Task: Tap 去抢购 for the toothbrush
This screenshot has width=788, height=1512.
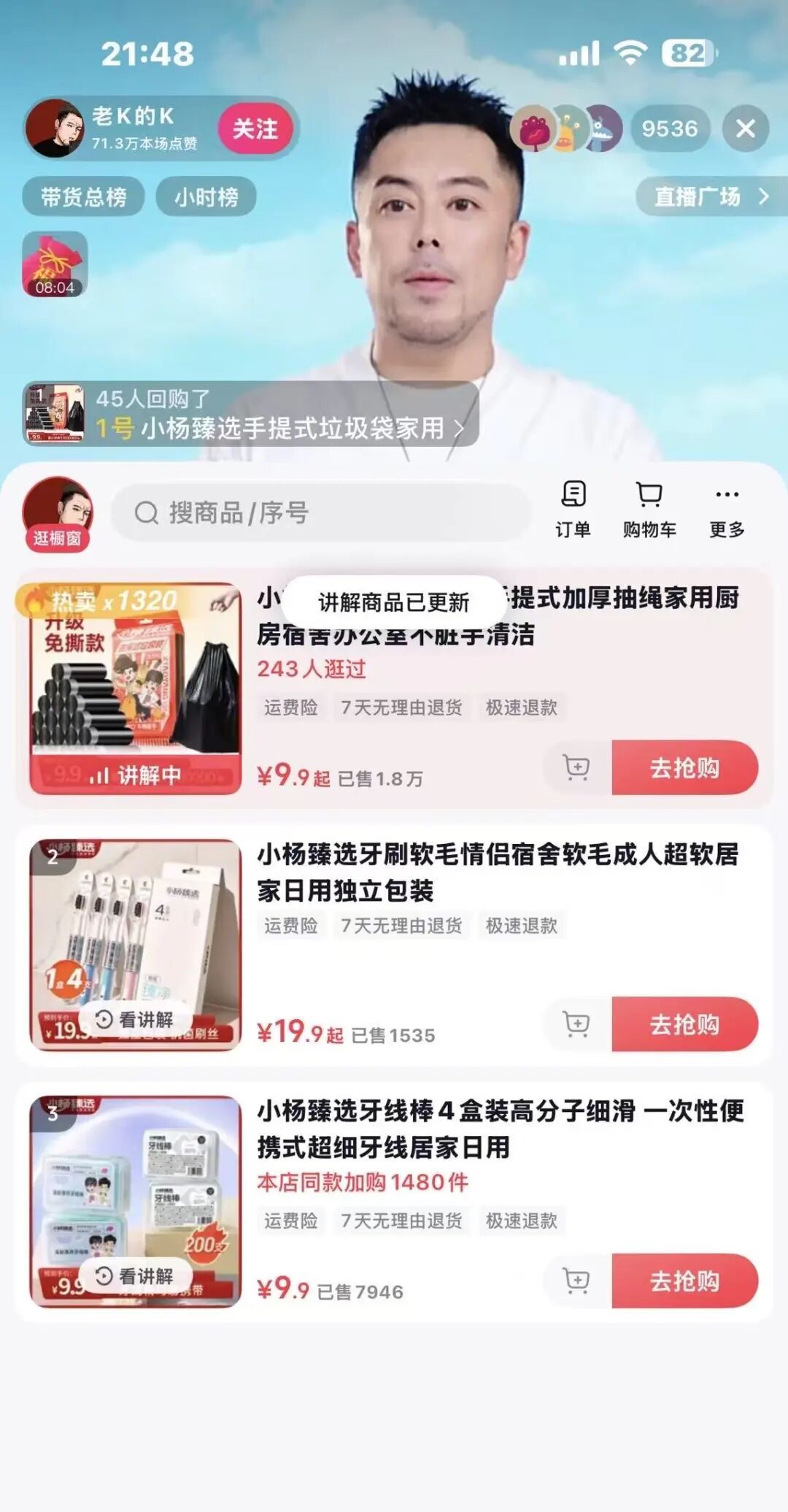Action: (684, 1024)
